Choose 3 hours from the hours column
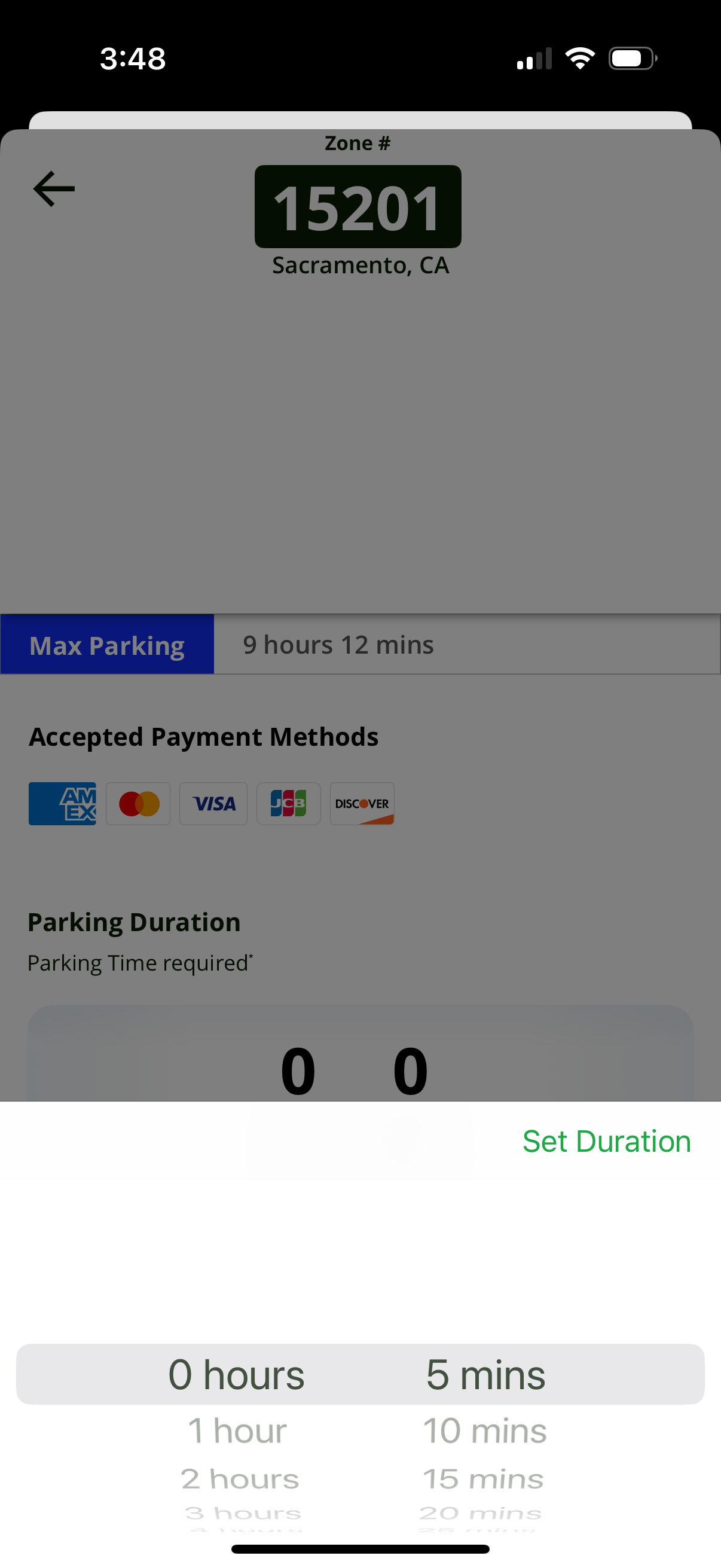The image size is (721, 1568). click(240, 1514)
